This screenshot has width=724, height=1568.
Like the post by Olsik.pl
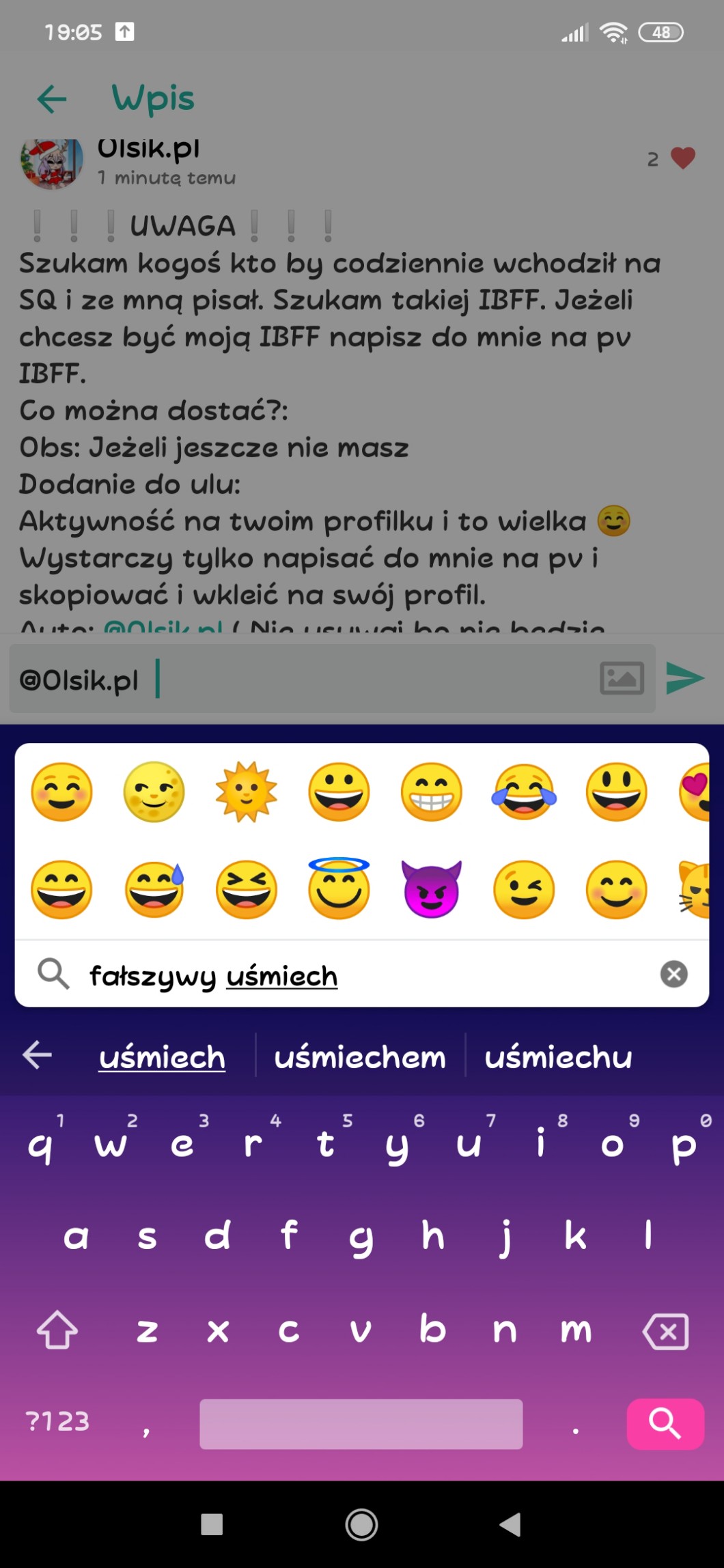(x=682, y=158)
